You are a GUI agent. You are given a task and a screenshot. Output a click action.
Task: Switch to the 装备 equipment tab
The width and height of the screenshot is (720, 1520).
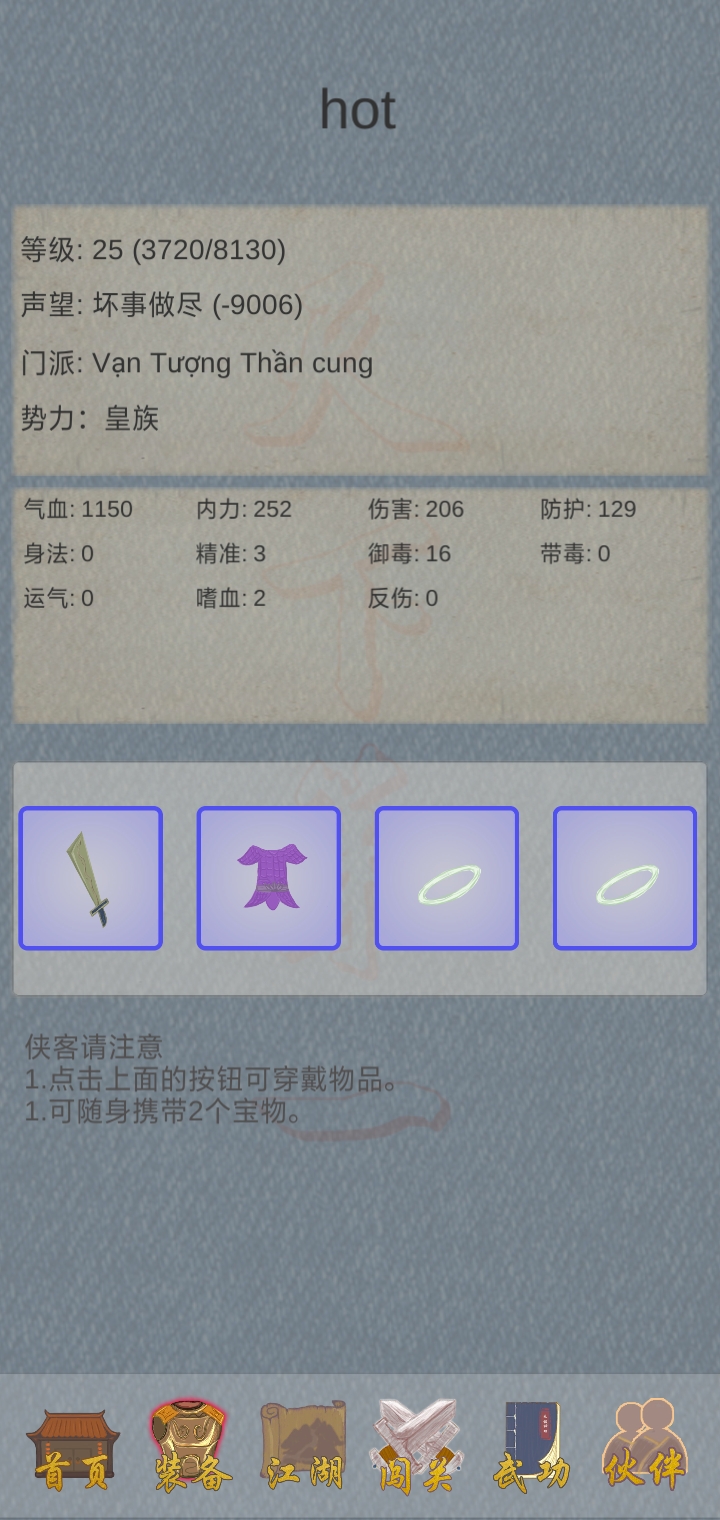click(190, 1447)
